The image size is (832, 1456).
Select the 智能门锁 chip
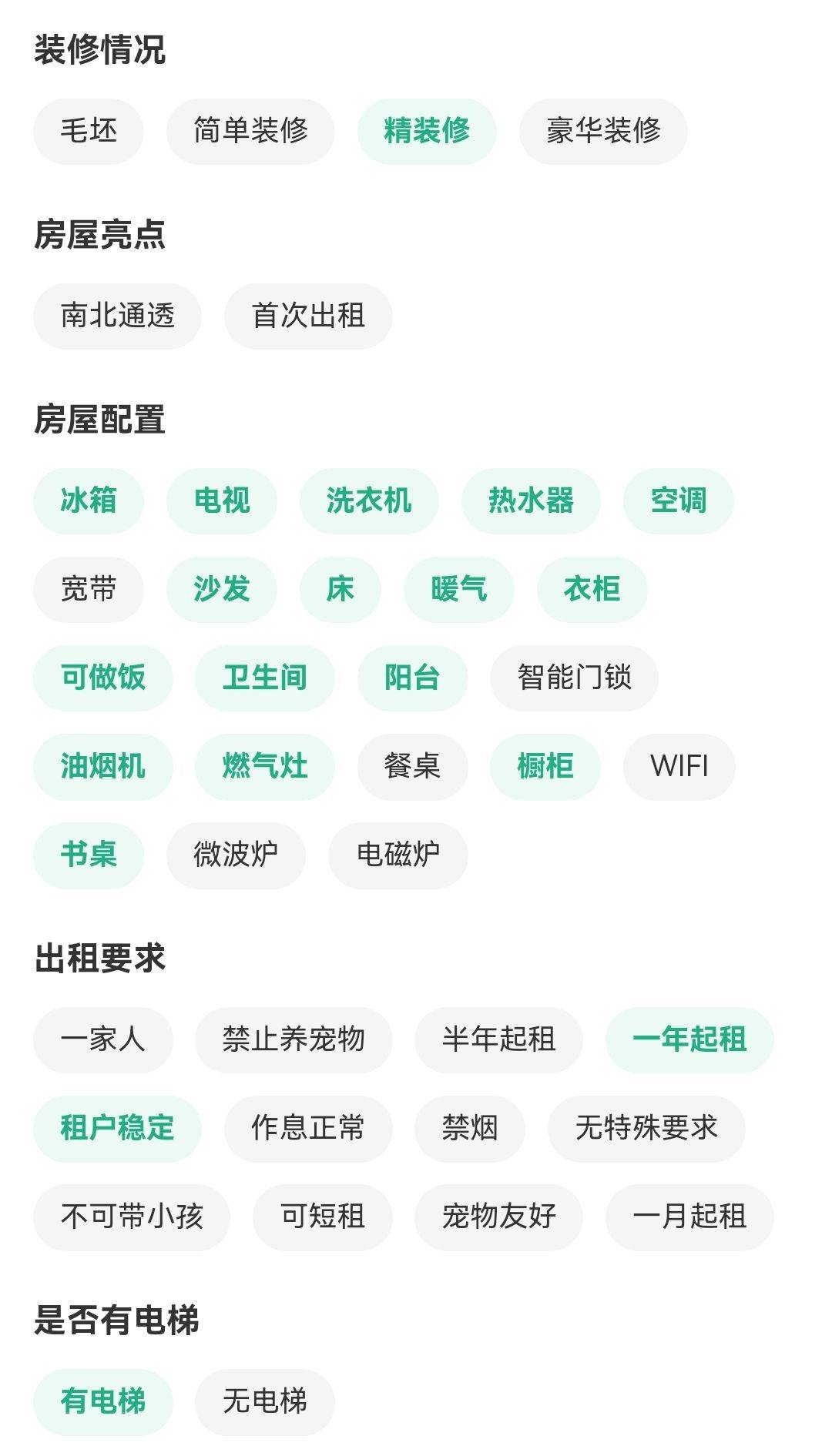(574, 678)
